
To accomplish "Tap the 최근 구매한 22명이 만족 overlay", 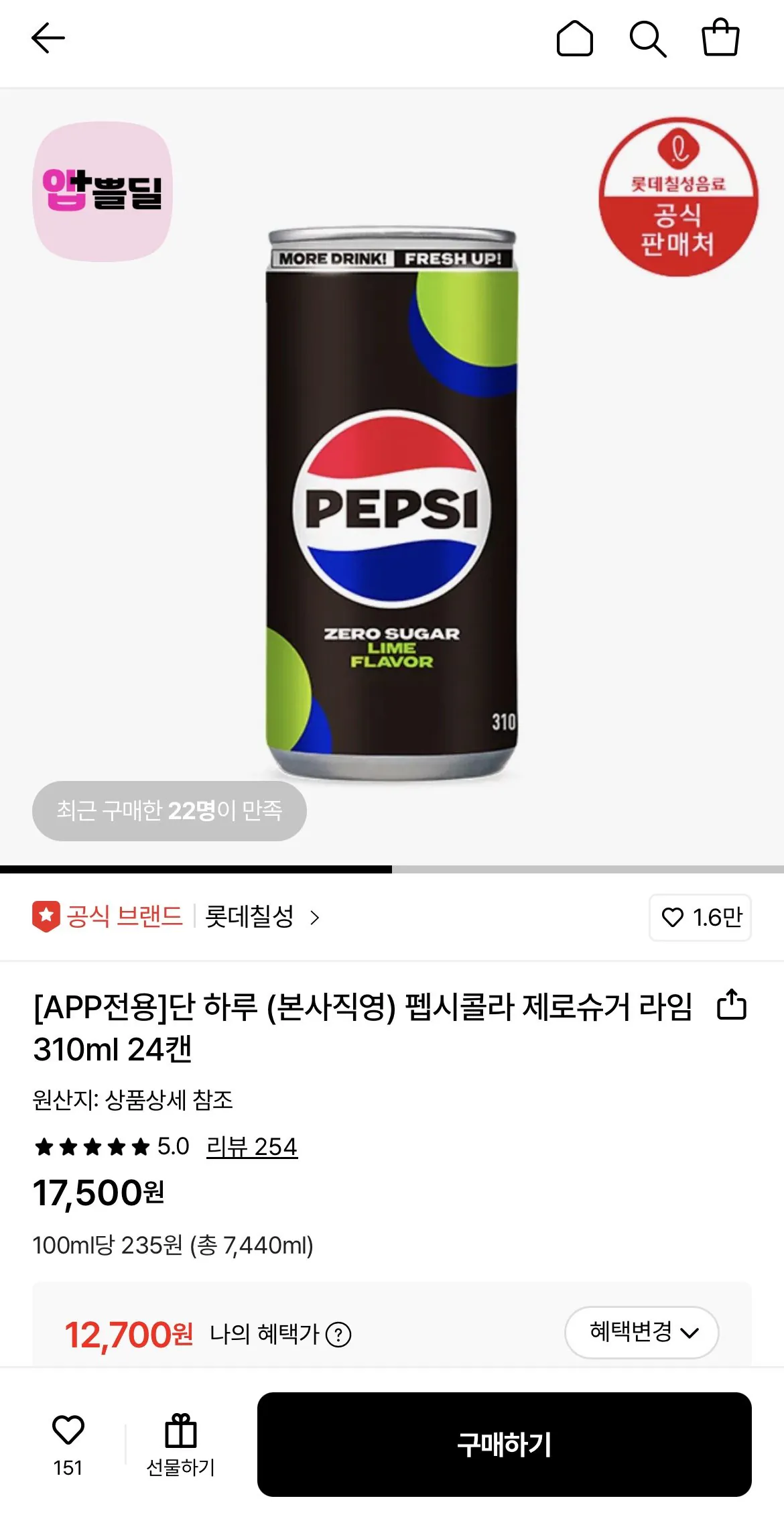I will pyautogui.click(x=170, y=811).
